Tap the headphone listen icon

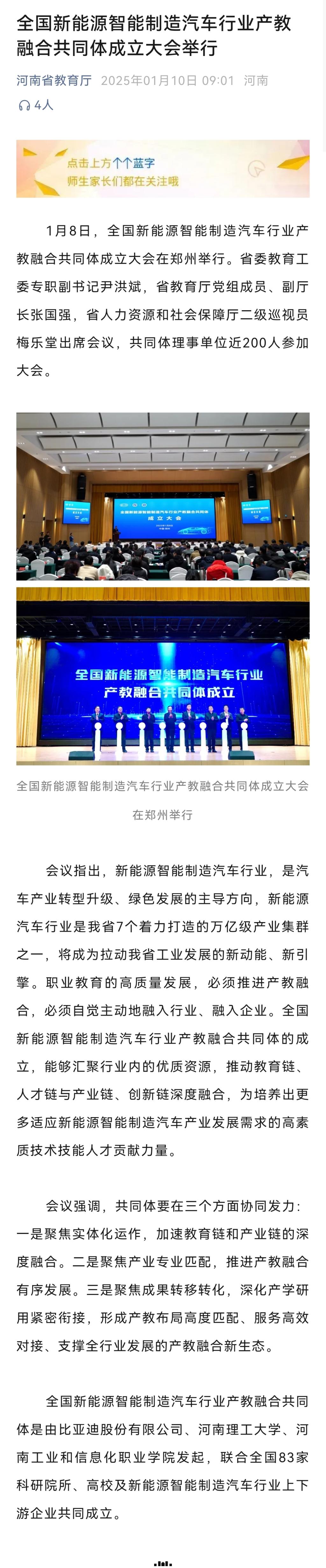click(x=25, y=106)
